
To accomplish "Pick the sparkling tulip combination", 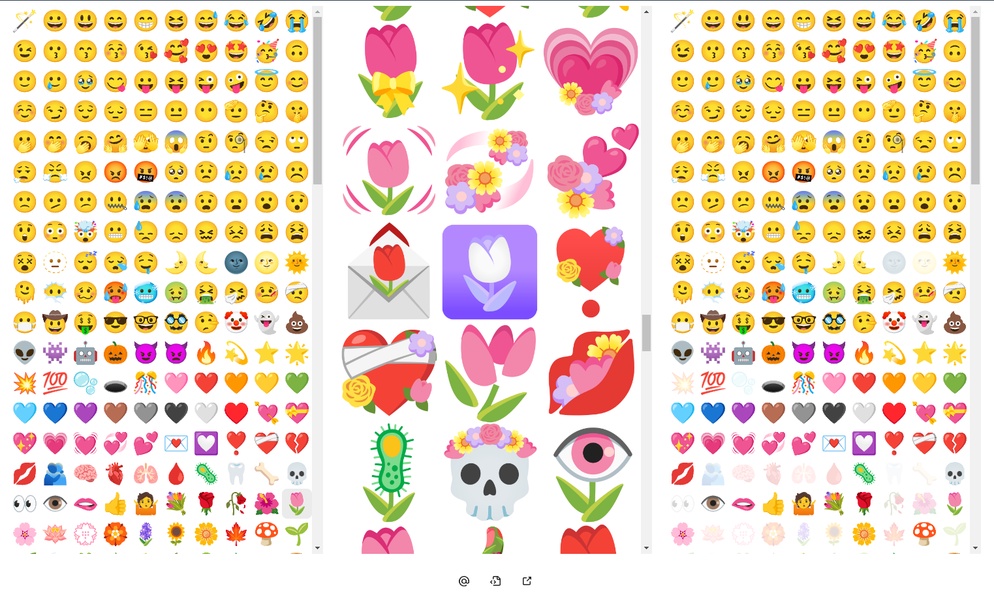I will [490, 68].
